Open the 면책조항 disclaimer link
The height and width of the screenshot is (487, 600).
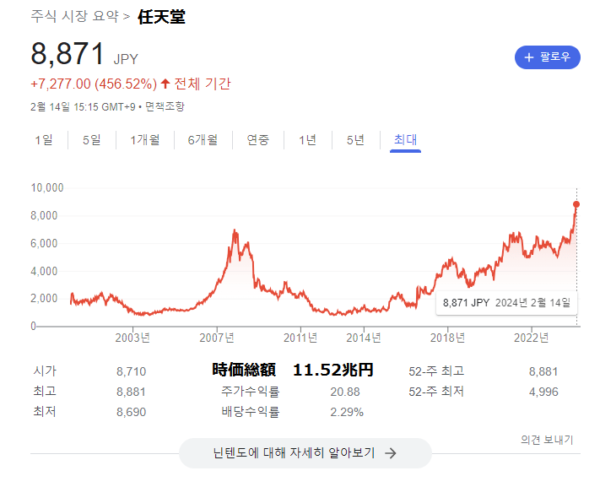coord(166,105)
